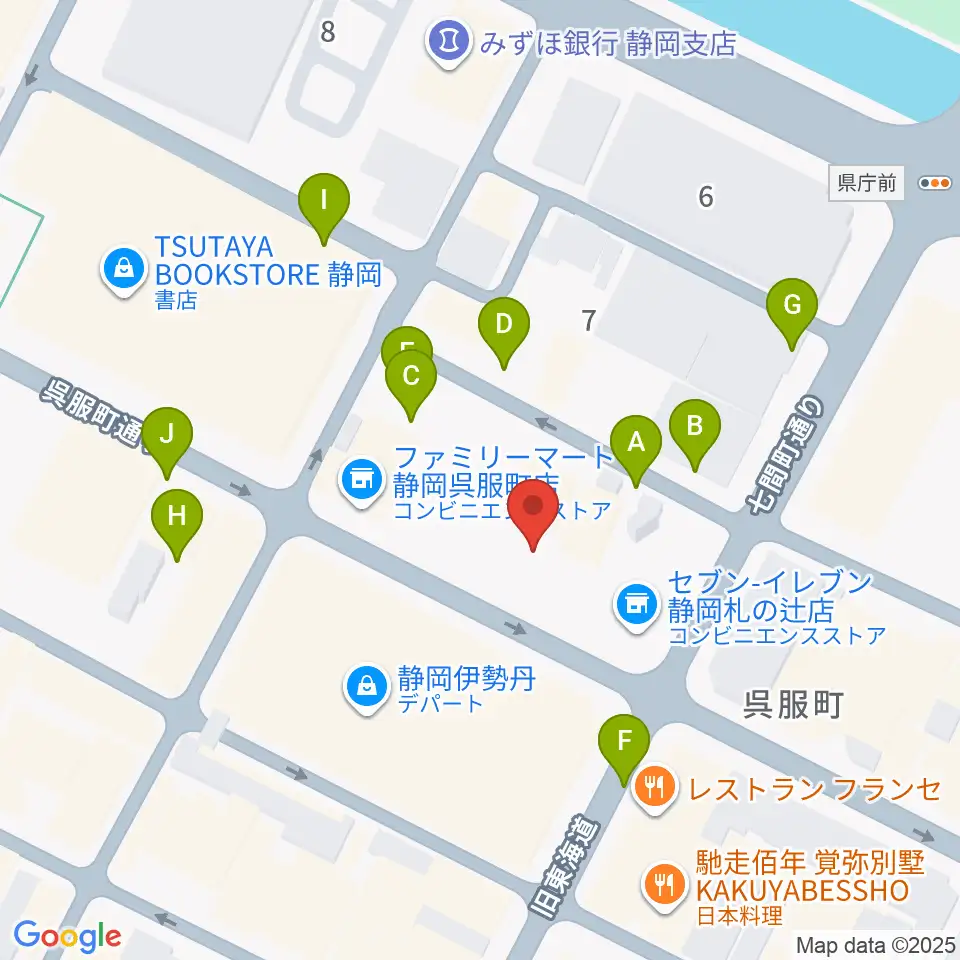960x960 pixels.
Task: Open the green marker C
Action: [x=411, y=384]
